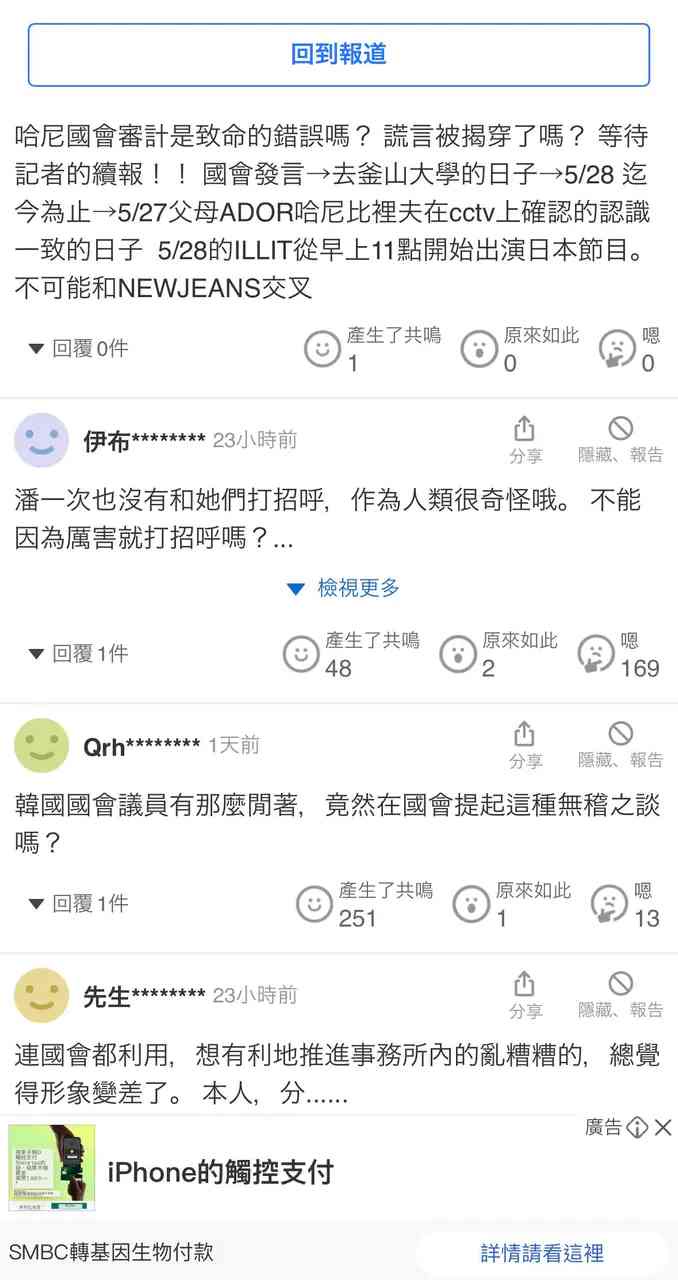Image resolution: width=678 pixels, height=1280 pixels.
Task: Tap the 回到報道 button
Action: 338,54
